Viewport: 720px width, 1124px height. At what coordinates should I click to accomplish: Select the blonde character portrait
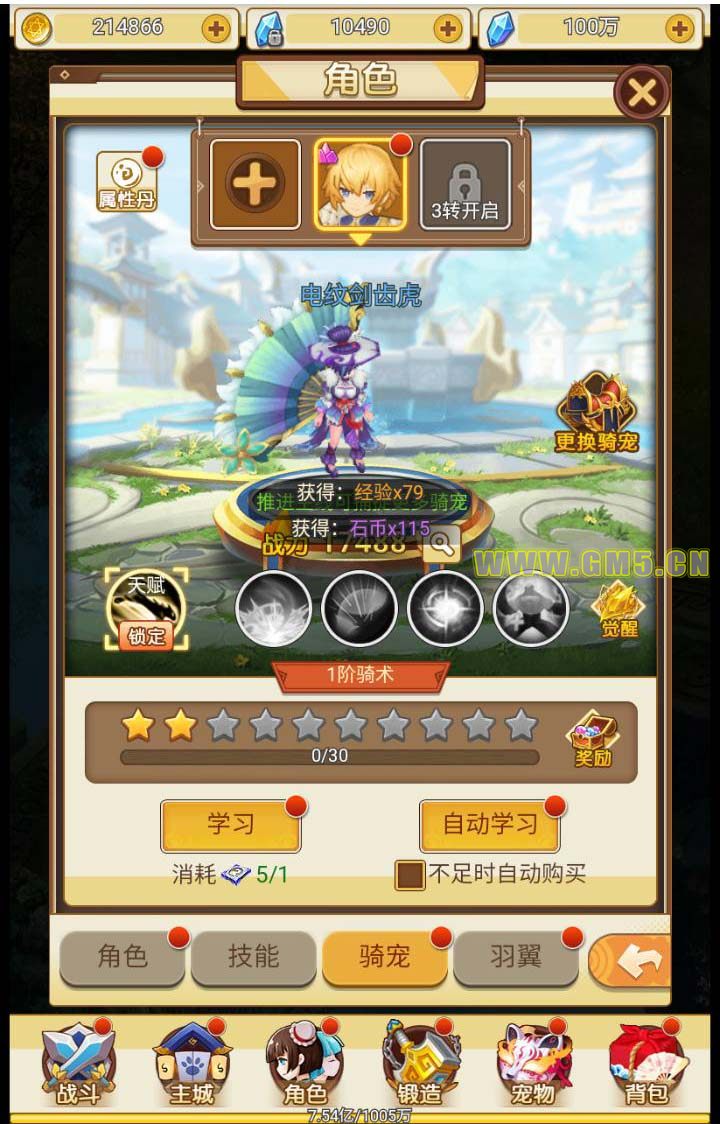[360, 185]
